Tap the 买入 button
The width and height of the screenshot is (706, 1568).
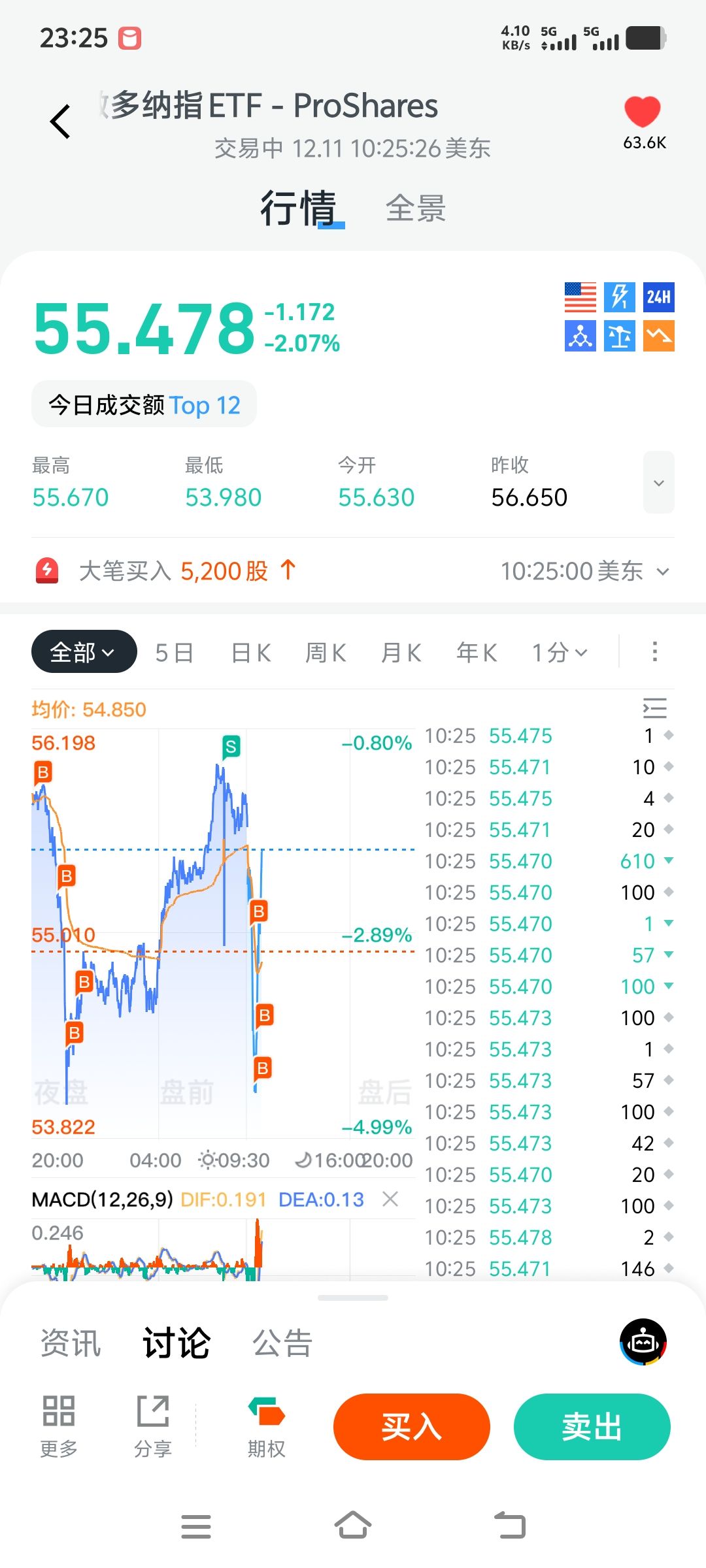411,1426
